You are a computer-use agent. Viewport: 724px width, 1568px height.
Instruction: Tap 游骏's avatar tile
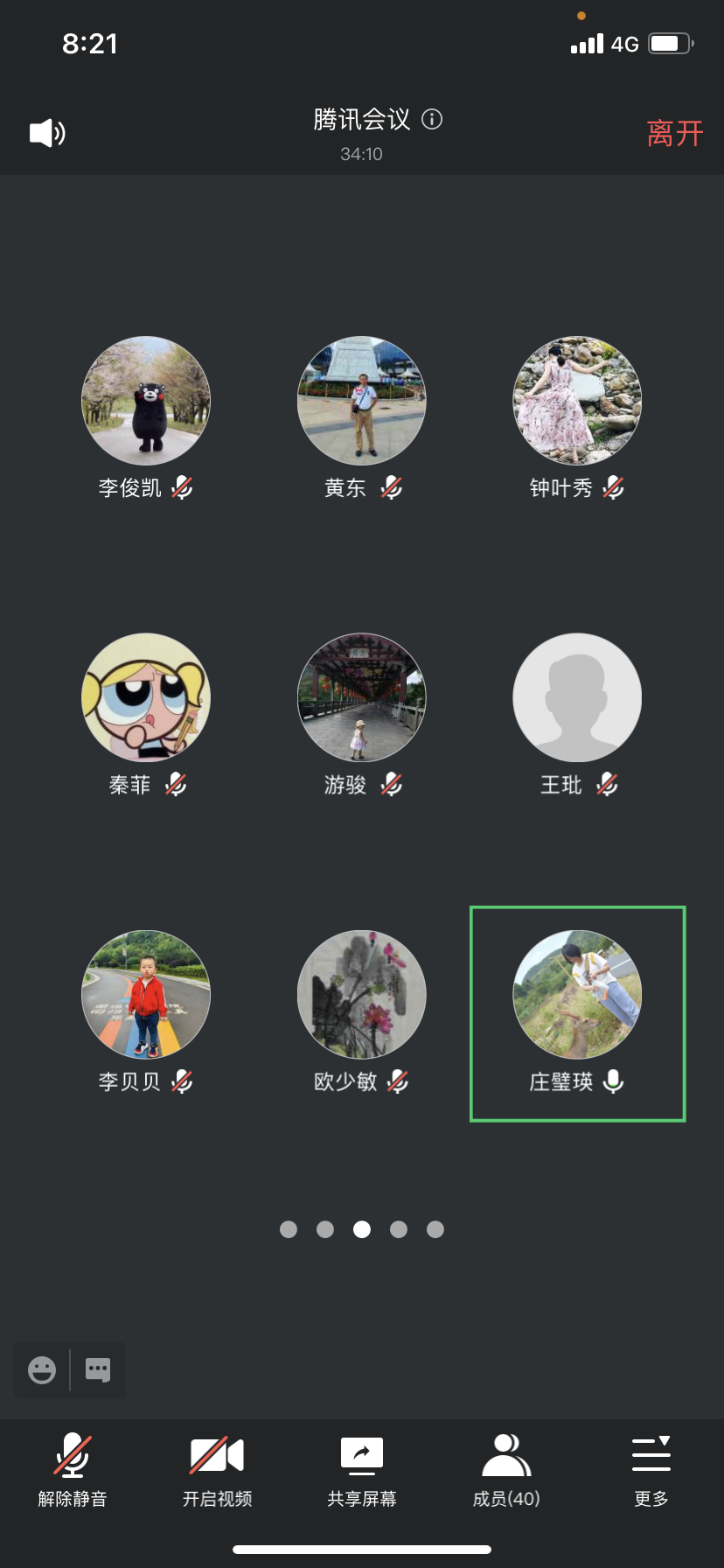(x=362, y=697)
